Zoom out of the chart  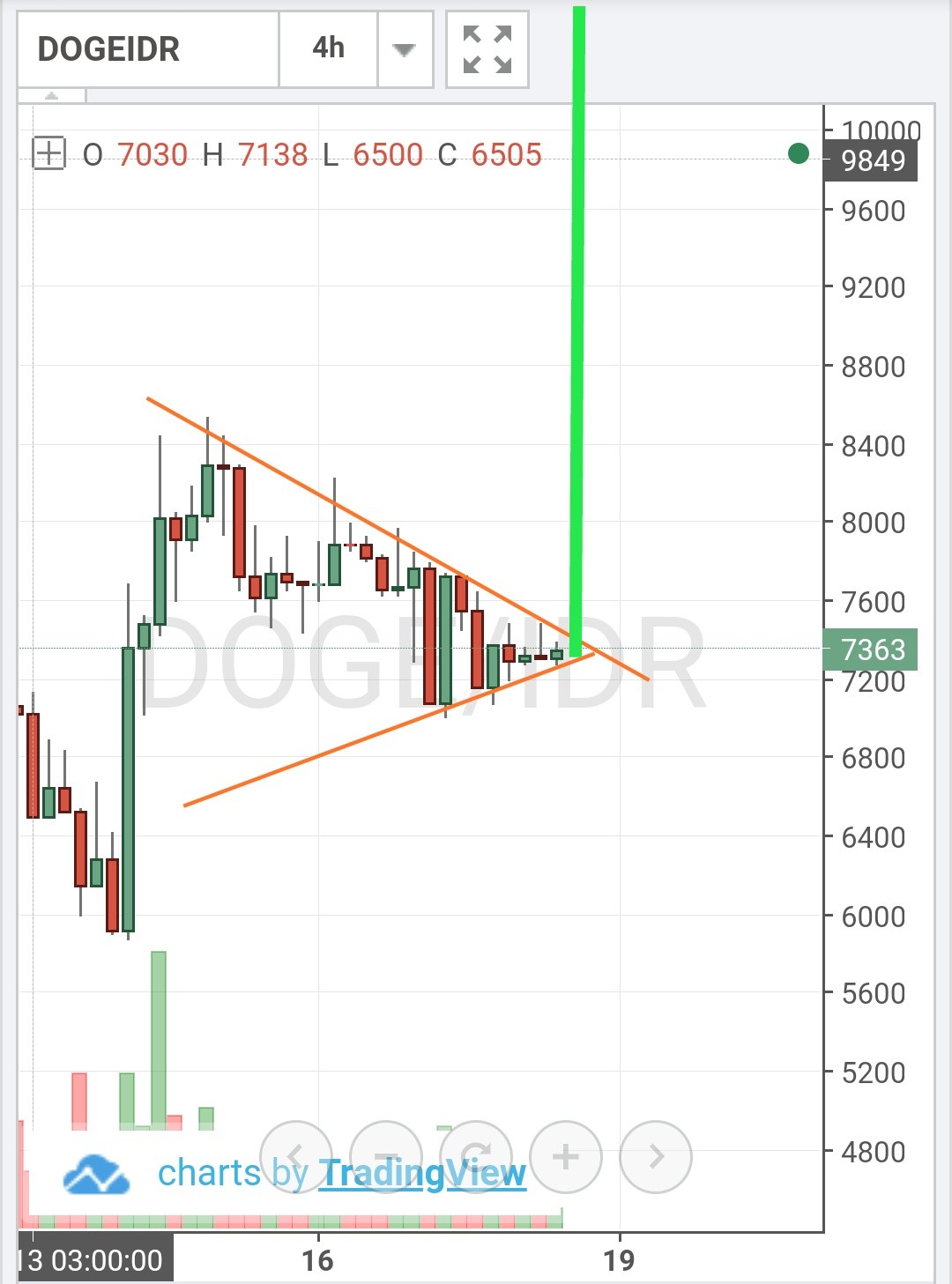pos(386,1156)
